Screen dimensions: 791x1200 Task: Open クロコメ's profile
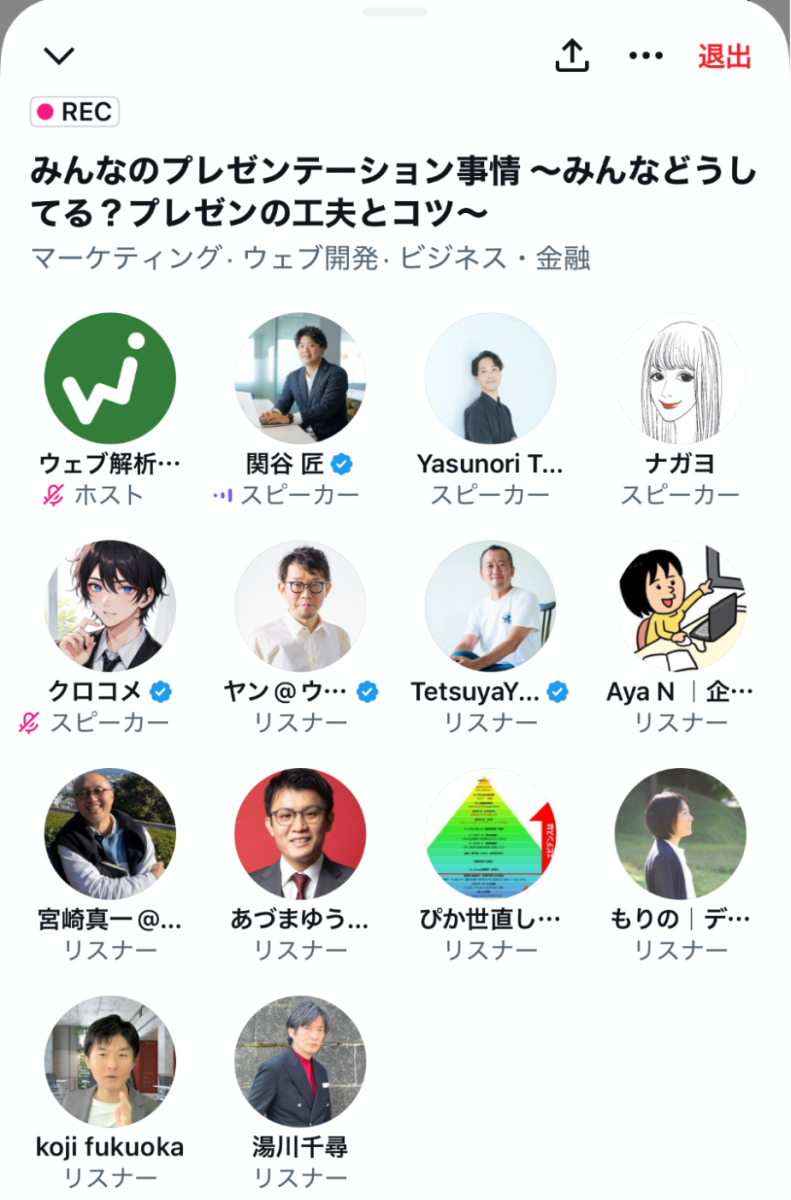click(x=110, y=606)
